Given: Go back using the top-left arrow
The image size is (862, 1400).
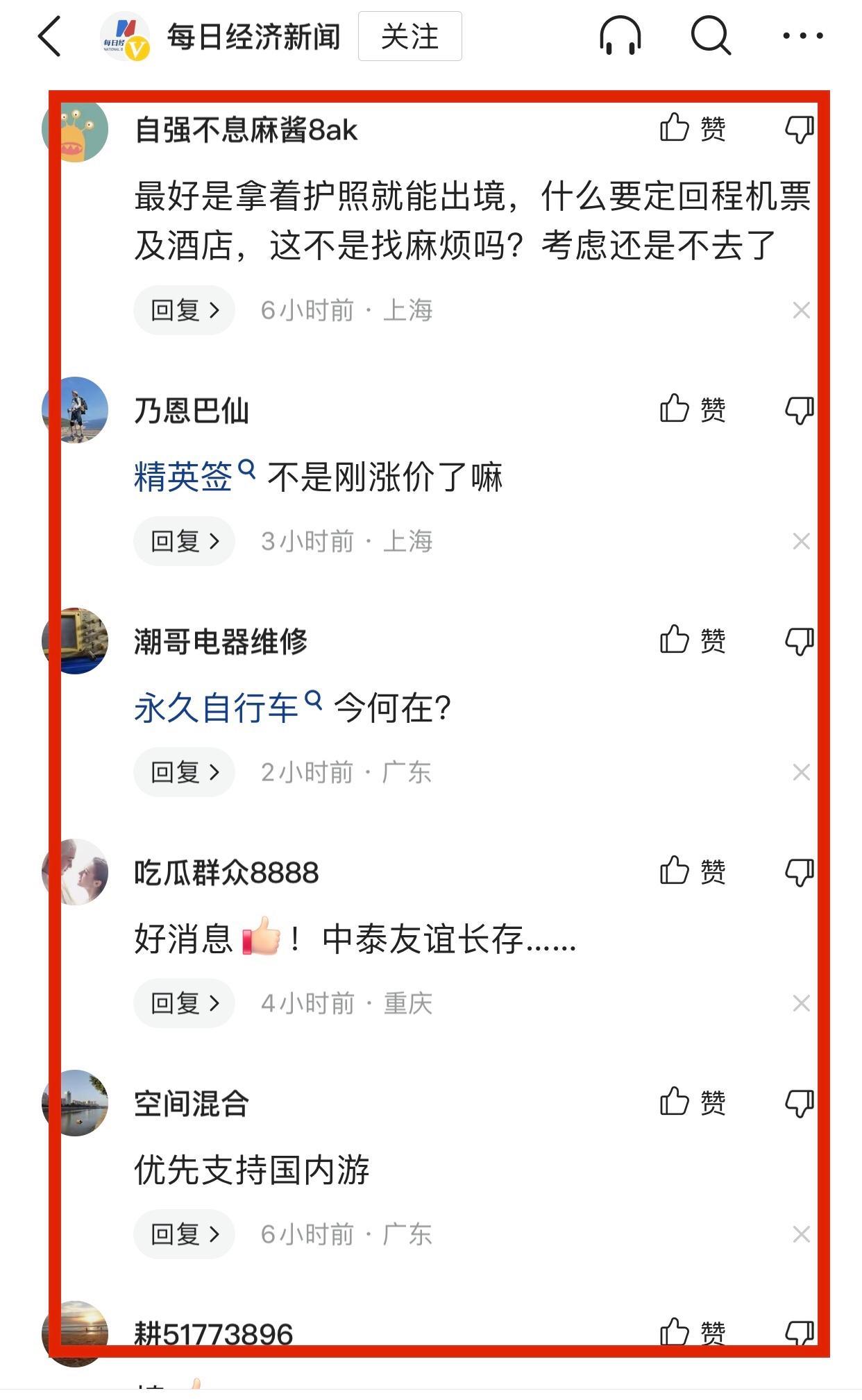Looking at the screenshot, I should coord(50,36).
